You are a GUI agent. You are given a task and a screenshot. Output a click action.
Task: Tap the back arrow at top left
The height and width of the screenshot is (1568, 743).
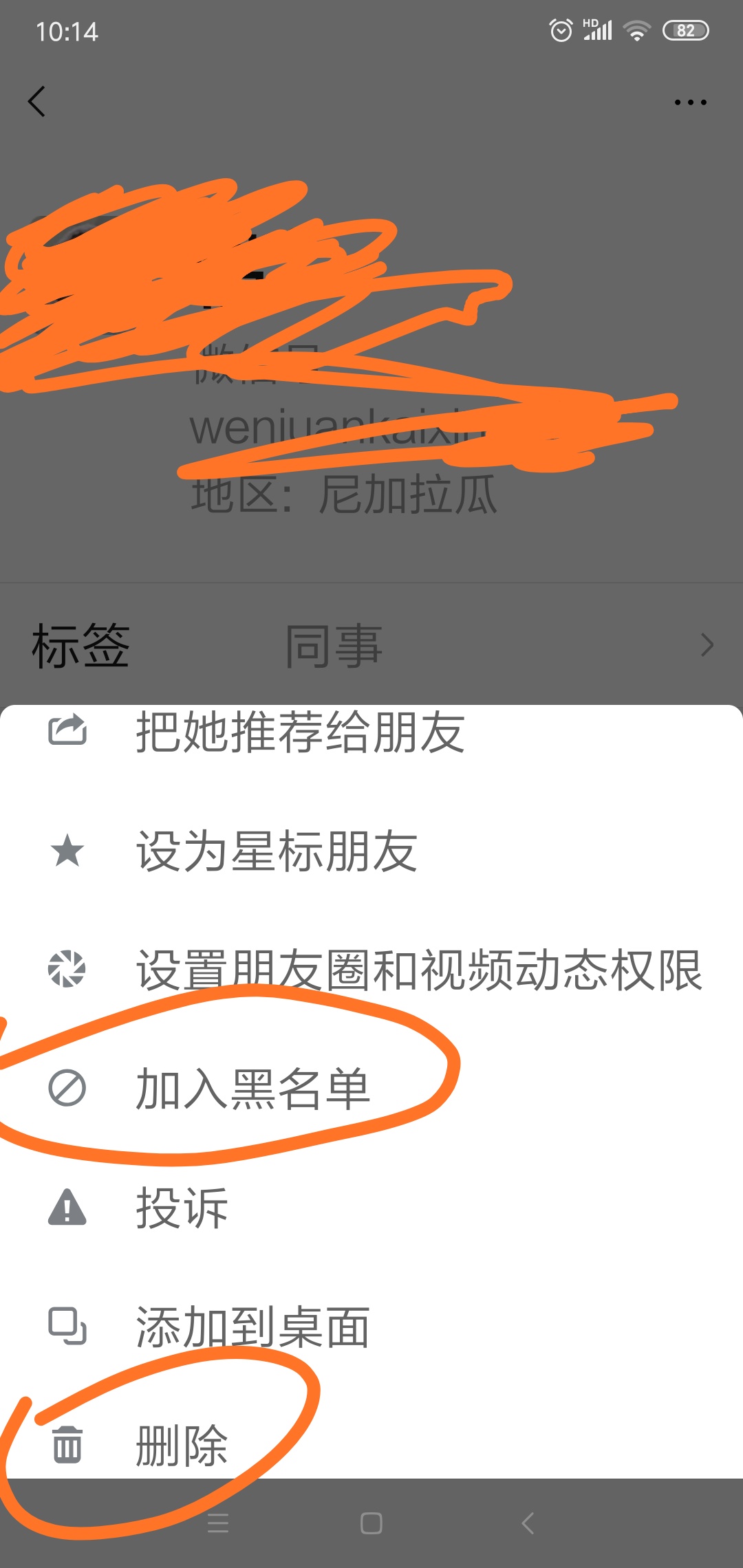(x=38, y=101)
